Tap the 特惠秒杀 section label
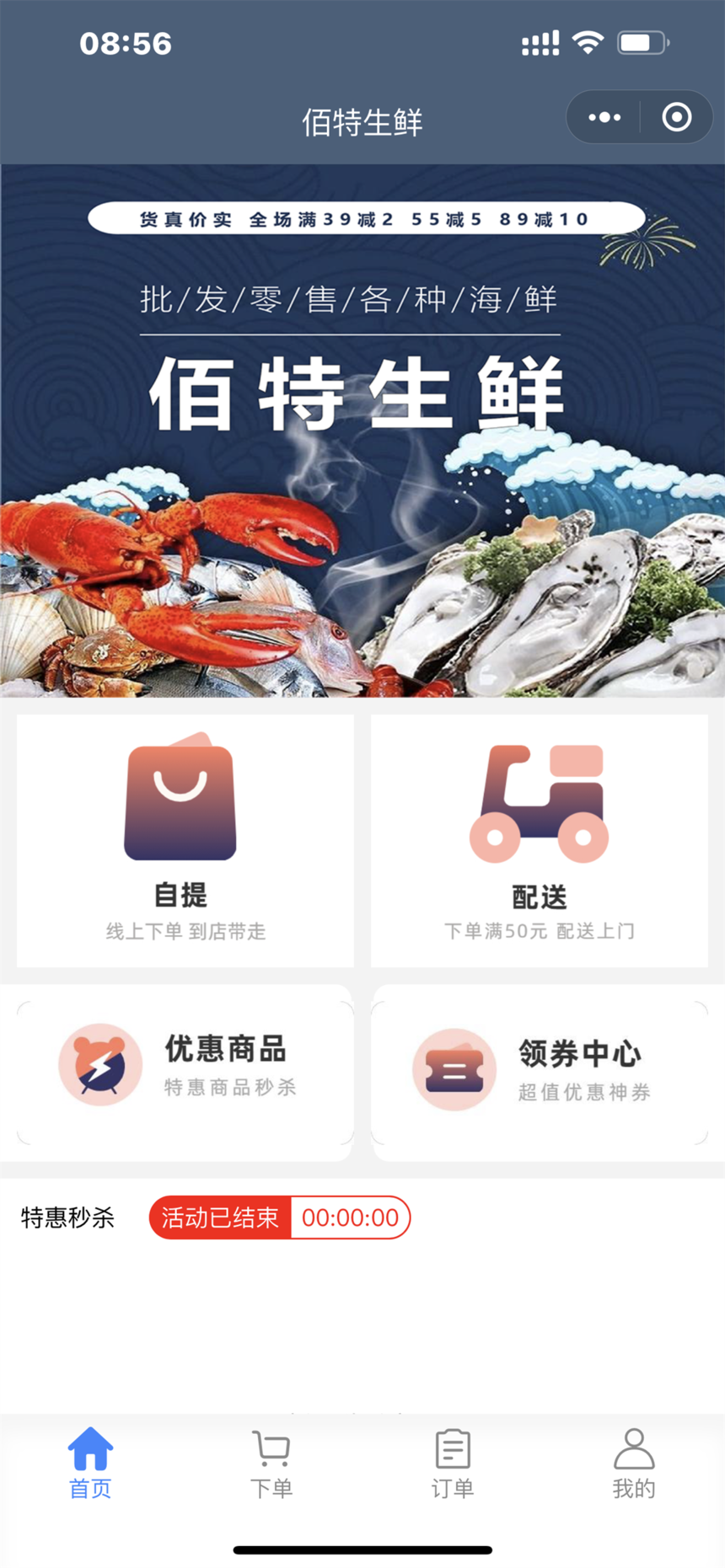The width and height of the screenshot is (725, 1568). pos(67,1217)
